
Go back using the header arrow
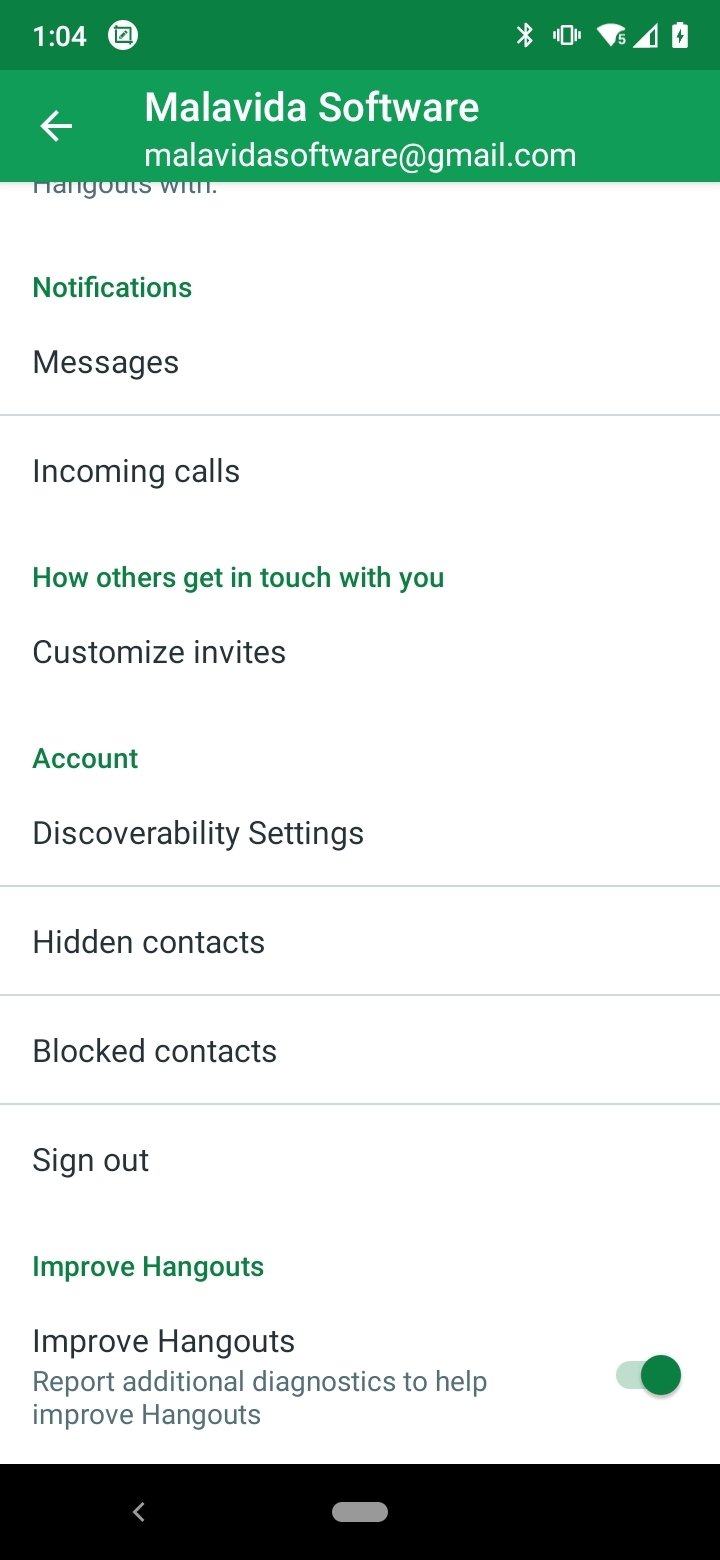point(56,126)
